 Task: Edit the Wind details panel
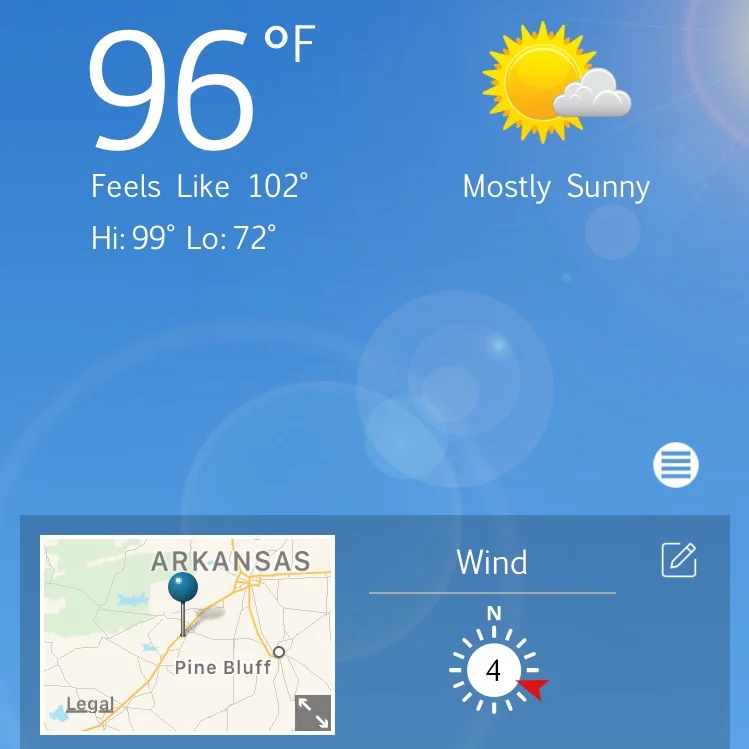pyautogui.click(x=679, y=560)
